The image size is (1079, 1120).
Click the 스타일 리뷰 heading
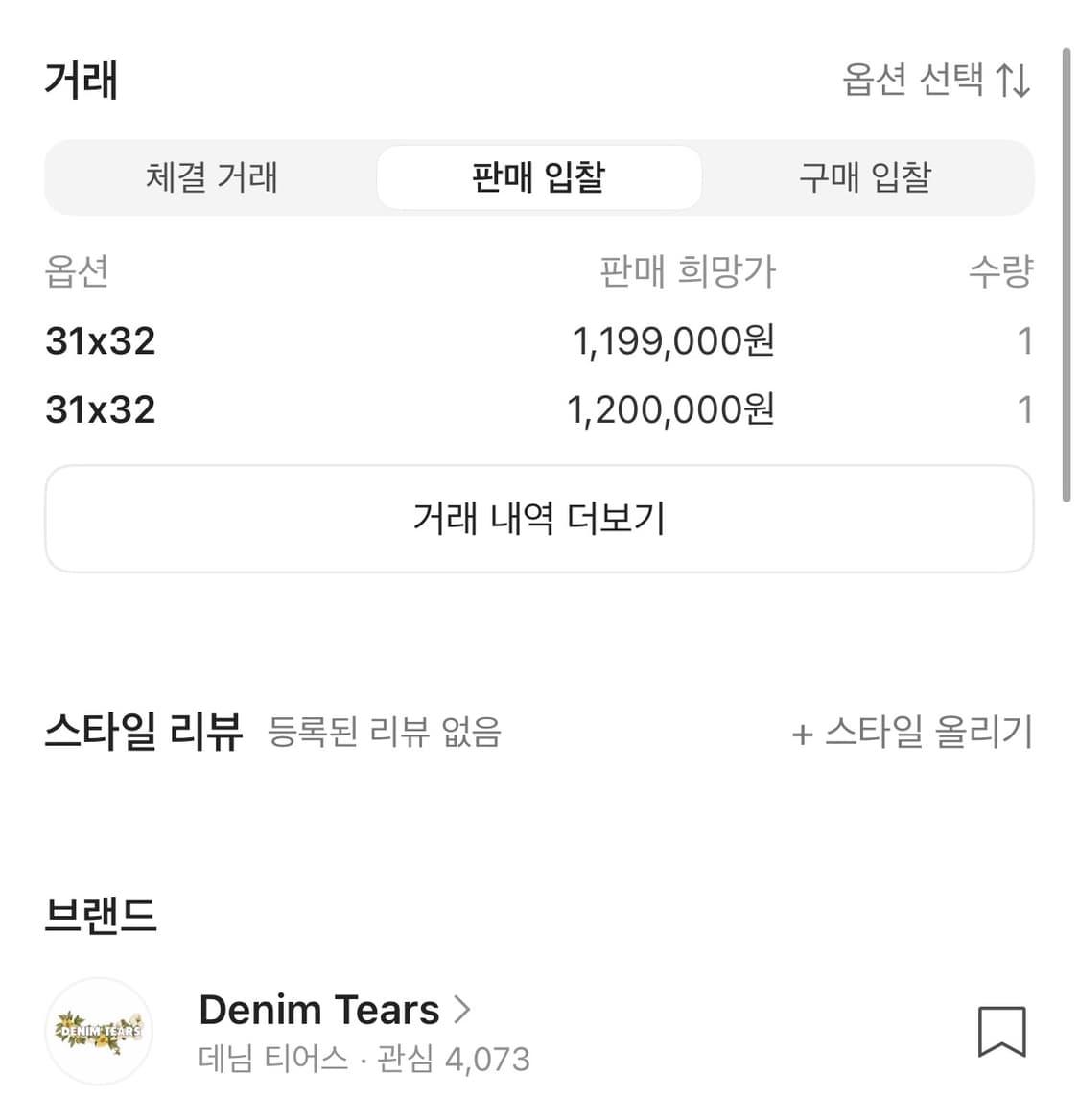pos(146,734)
